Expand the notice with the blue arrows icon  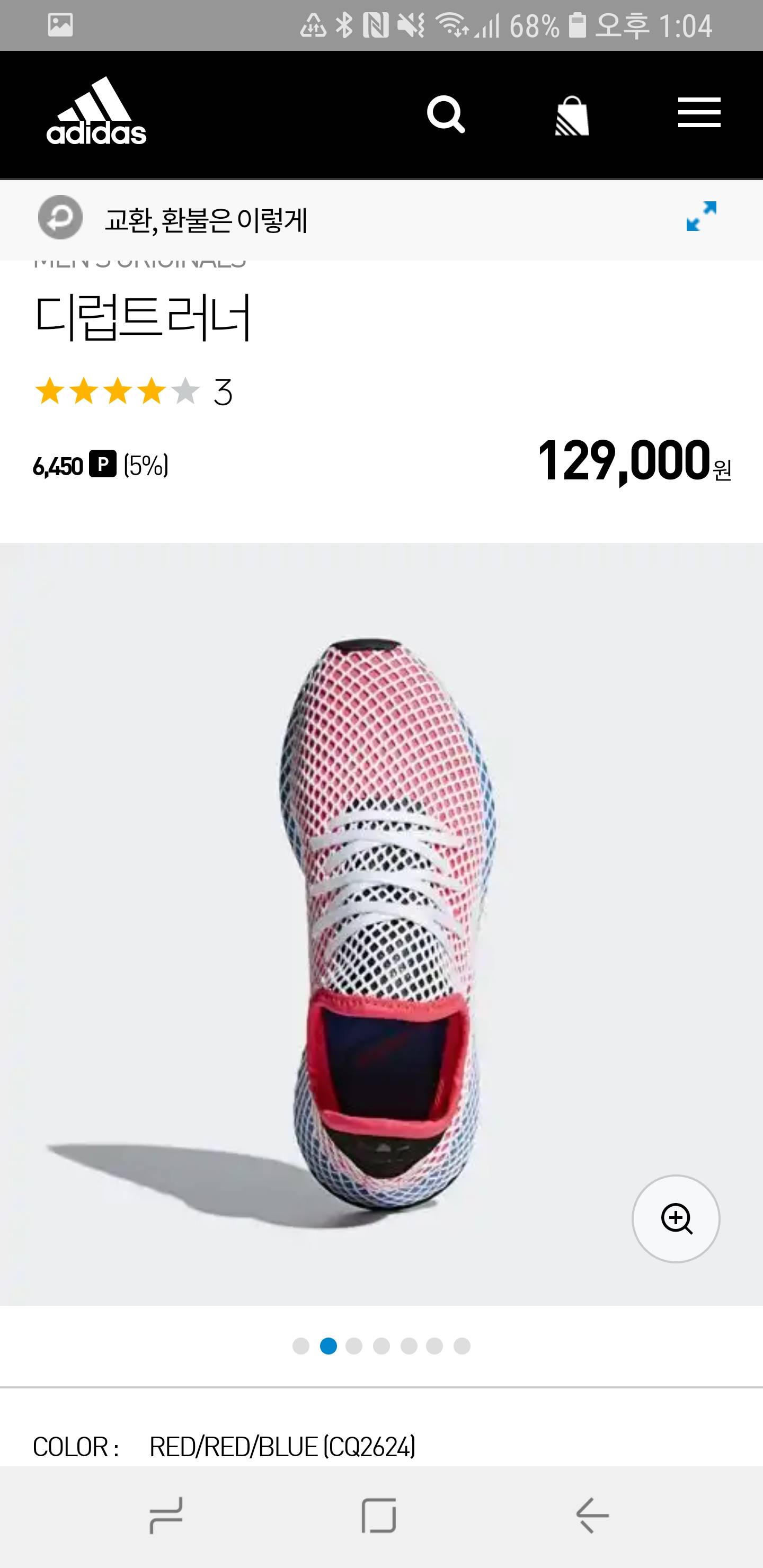[701, 217]
